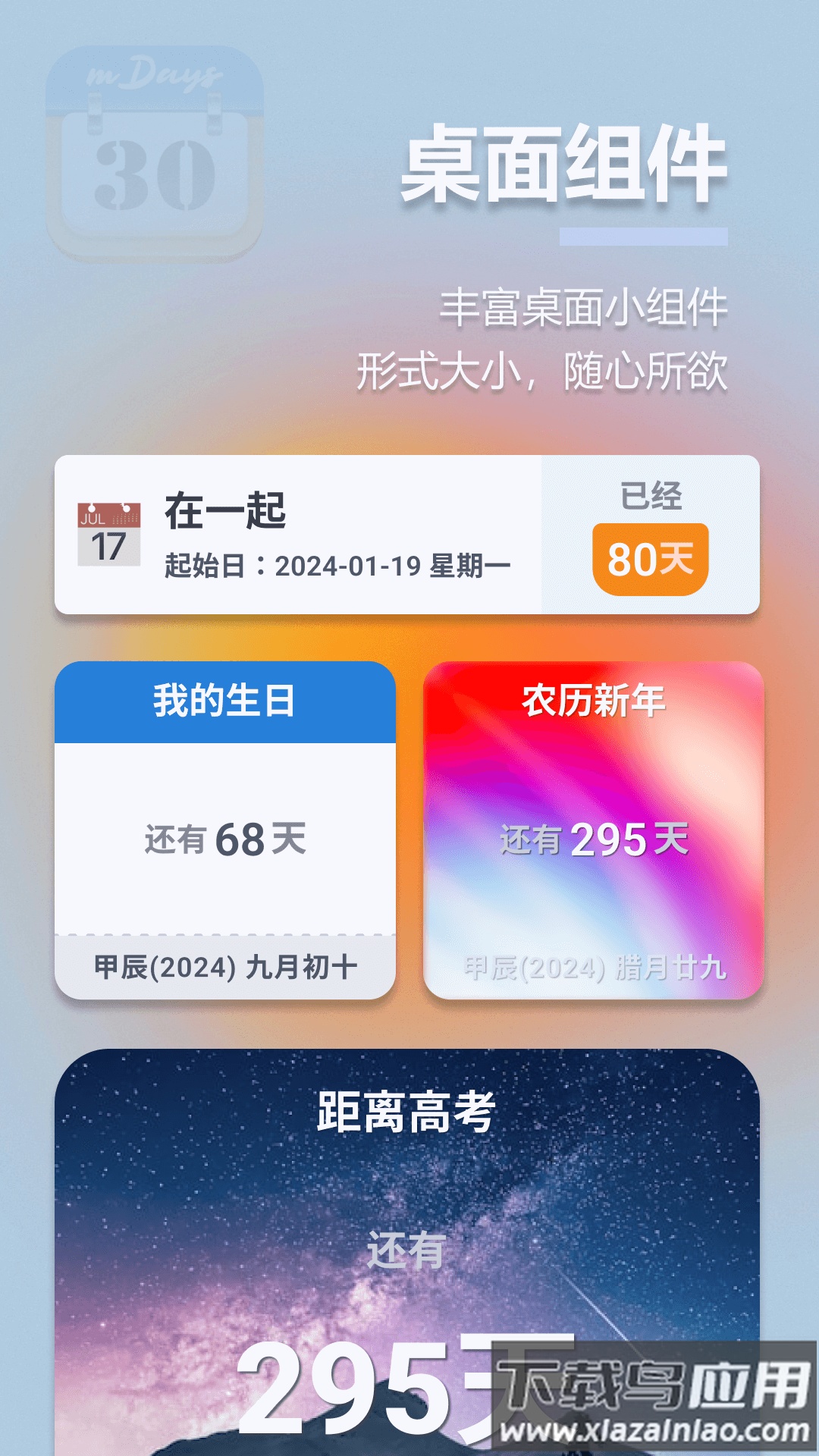Image resolution: width=819 pixels, height=1456 pixels.
Task: Select the blue 我的生日 header bar
Action: point(224,704)
